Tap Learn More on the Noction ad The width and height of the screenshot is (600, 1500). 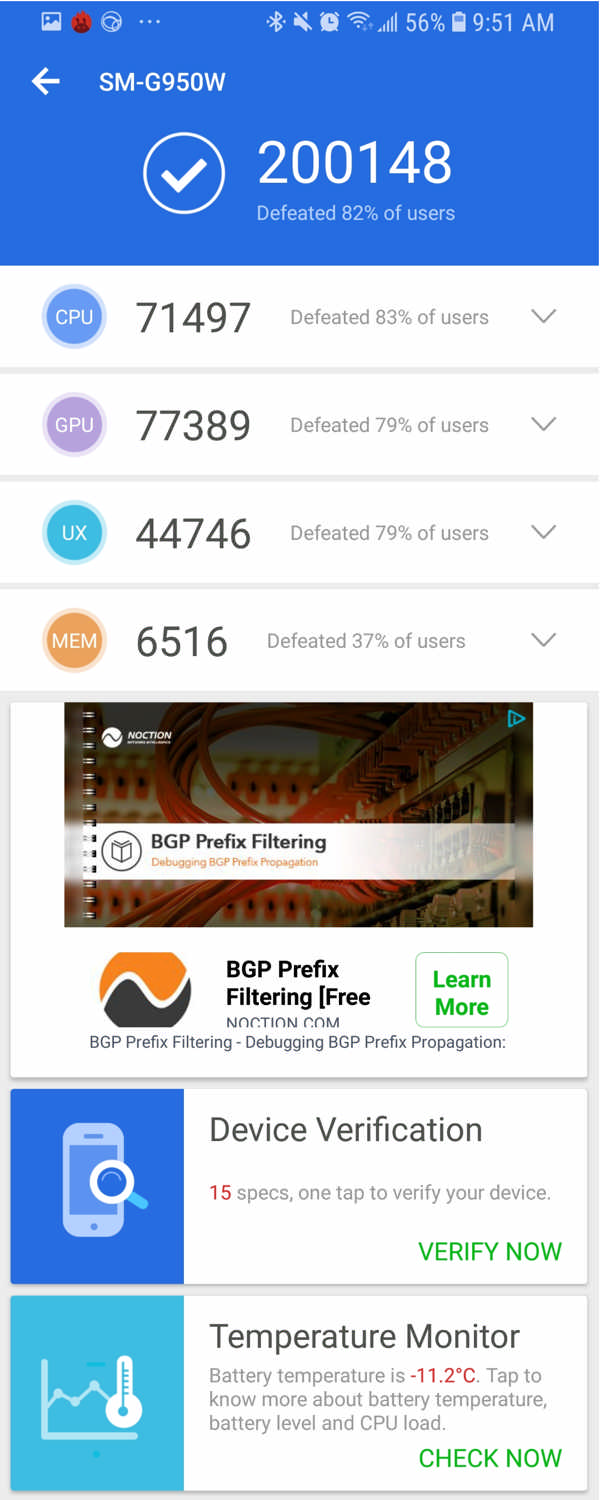[x=461, y=991]
